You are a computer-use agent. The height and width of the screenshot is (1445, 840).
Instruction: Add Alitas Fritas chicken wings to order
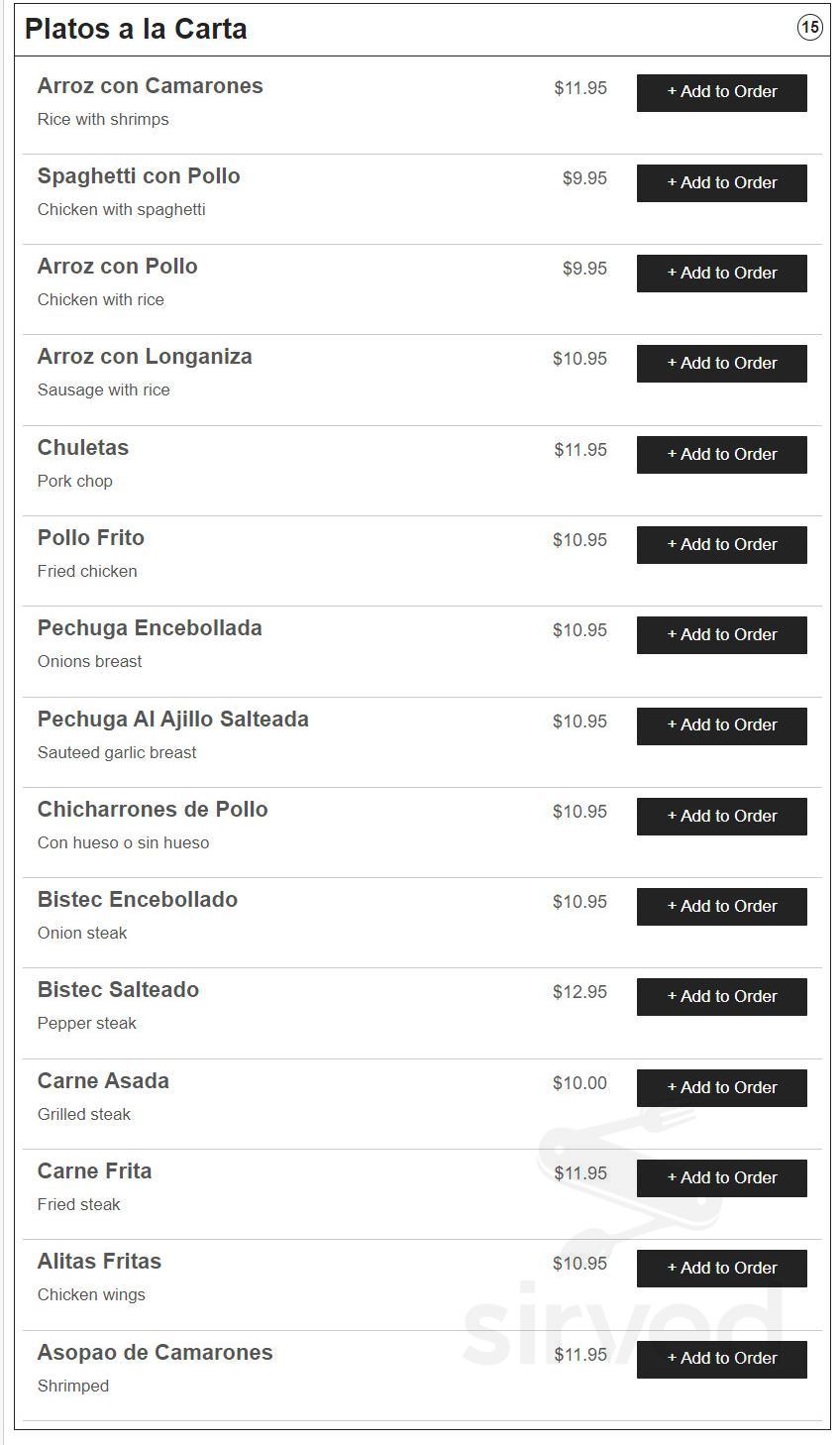tap(721, 1268)
